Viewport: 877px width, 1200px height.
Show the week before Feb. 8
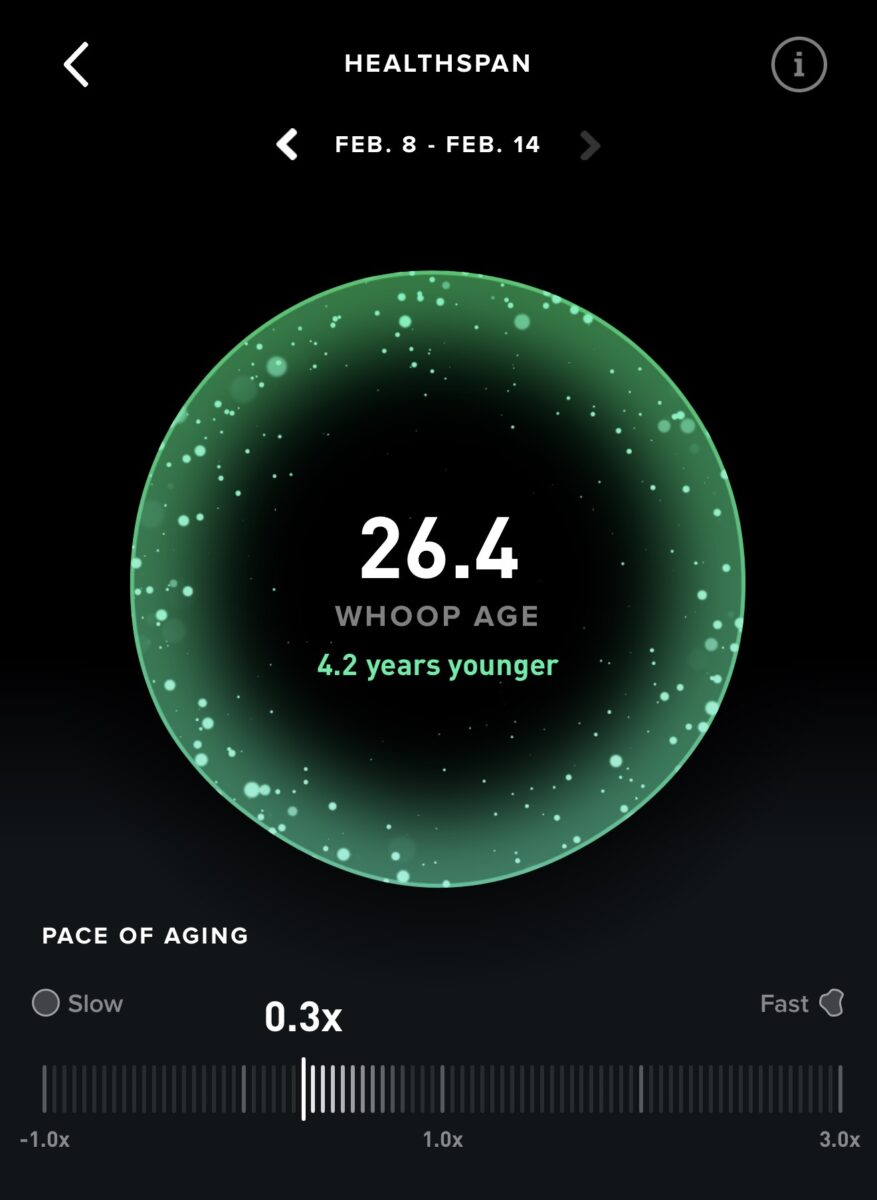(288, 146)
